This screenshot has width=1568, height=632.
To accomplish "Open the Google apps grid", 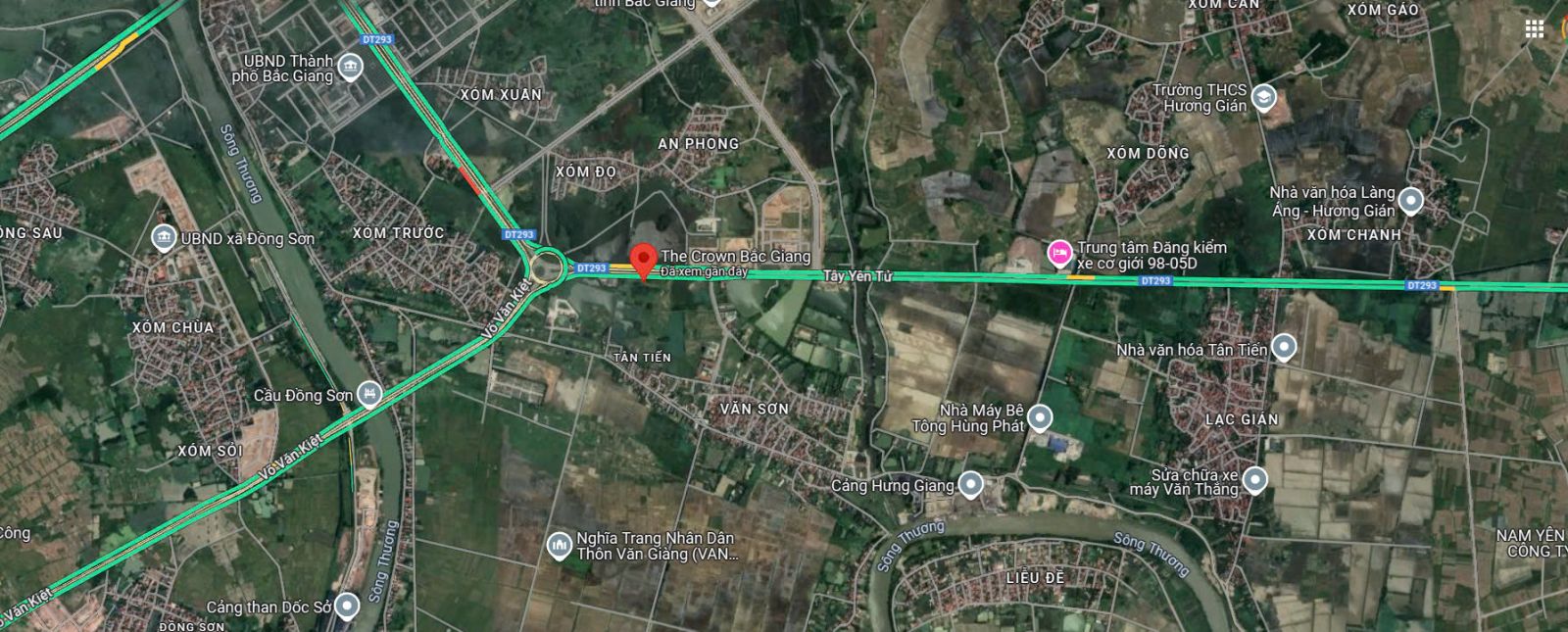I will click(1535, 29).
